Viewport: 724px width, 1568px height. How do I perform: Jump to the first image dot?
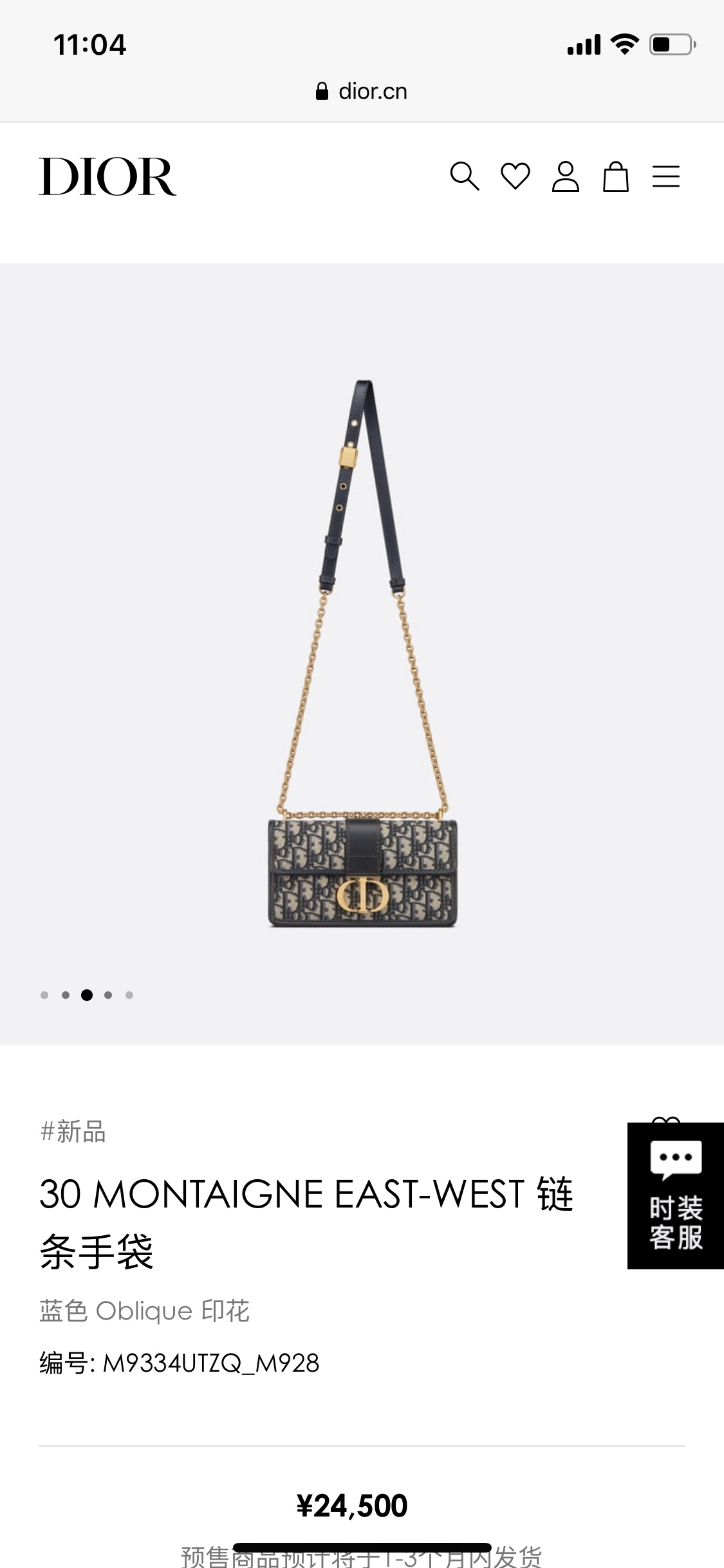point(44,995)
